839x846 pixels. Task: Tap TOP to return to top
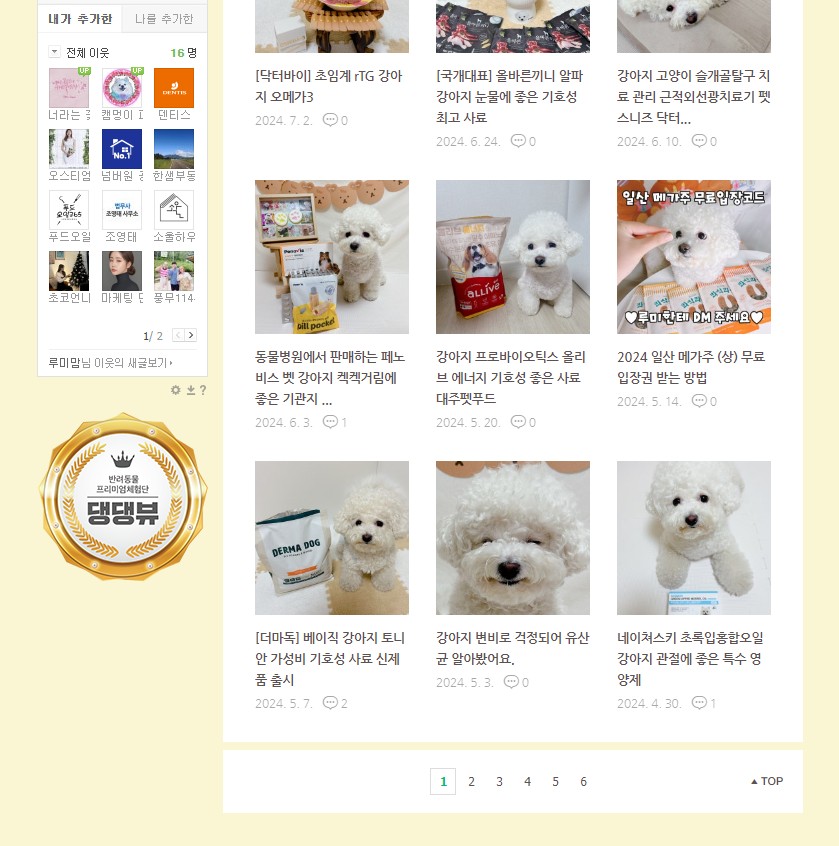pos(767,782)
